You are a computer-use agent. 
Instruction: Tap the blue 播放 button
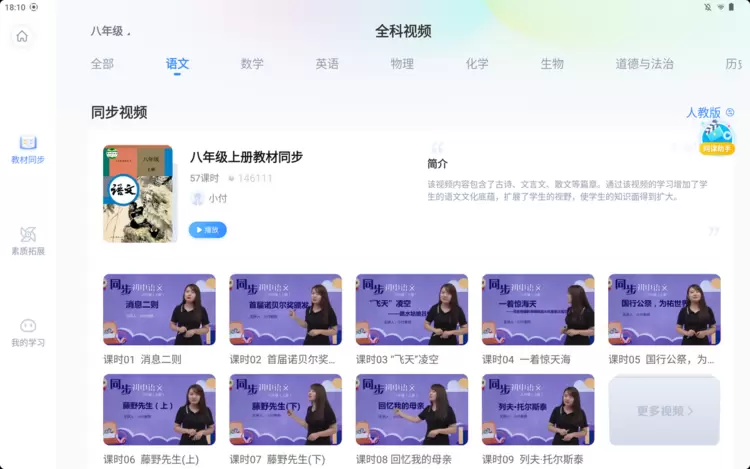[207, 230]
